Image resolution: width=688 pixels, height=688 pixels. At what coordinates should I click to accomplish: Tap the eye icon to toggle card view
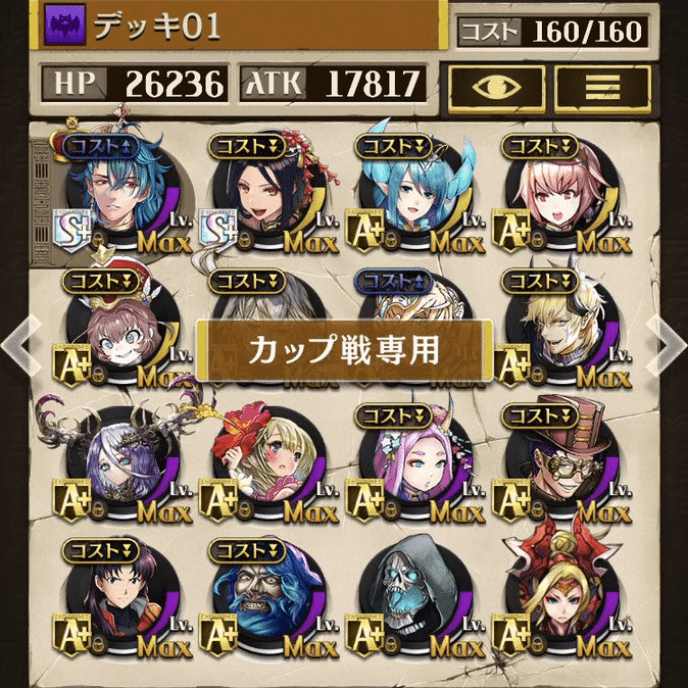pyautogui.click(x=497, y=88)
